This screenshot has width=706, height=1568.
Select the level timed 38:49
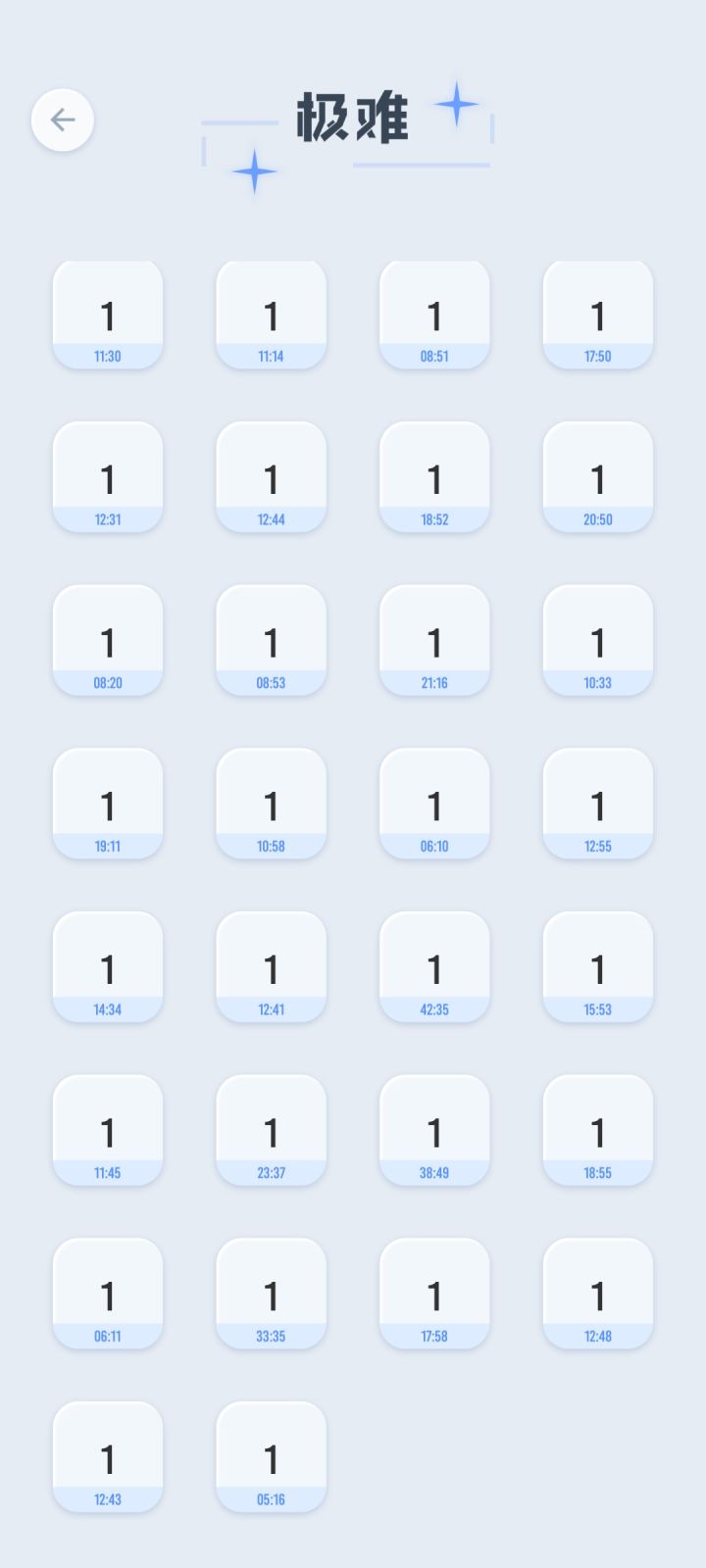[434, 1132]
